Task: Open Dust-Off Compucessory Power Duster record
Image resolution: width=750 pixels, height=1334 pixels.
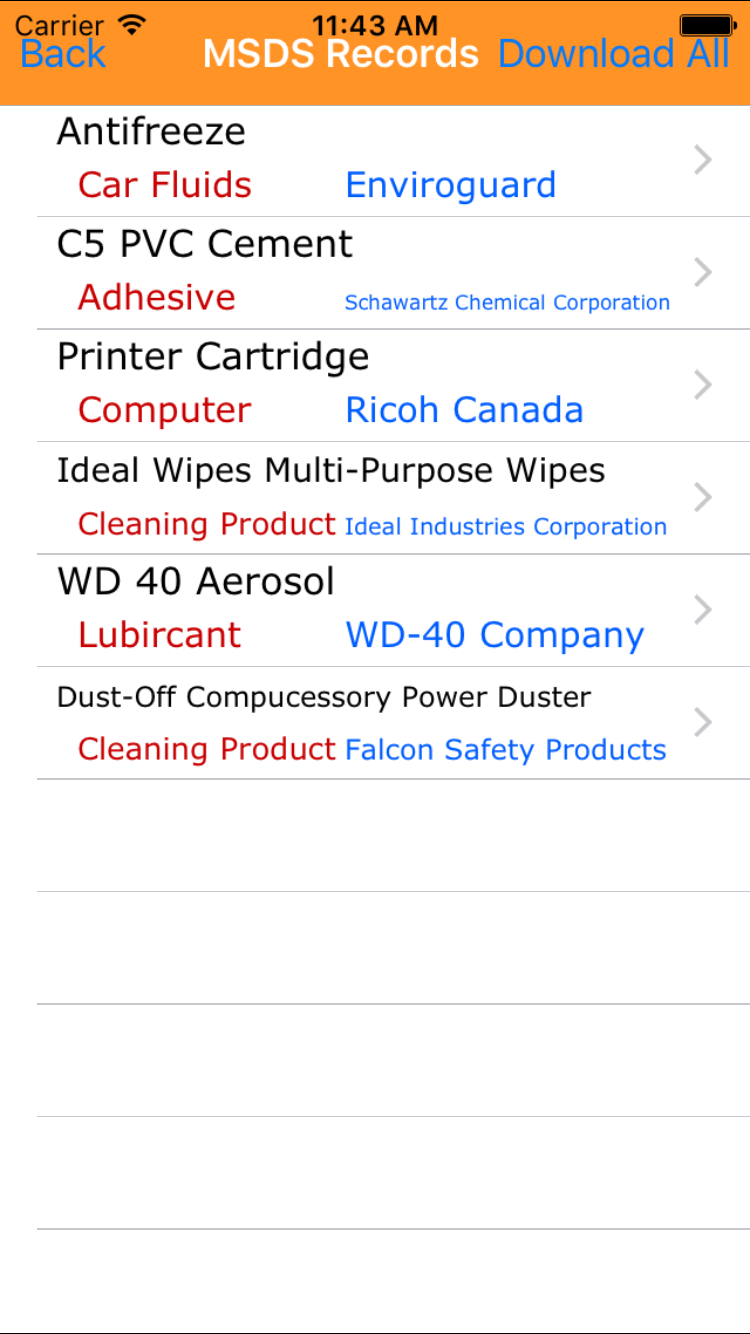Action: pyautogui.click(x=375, y=722)
